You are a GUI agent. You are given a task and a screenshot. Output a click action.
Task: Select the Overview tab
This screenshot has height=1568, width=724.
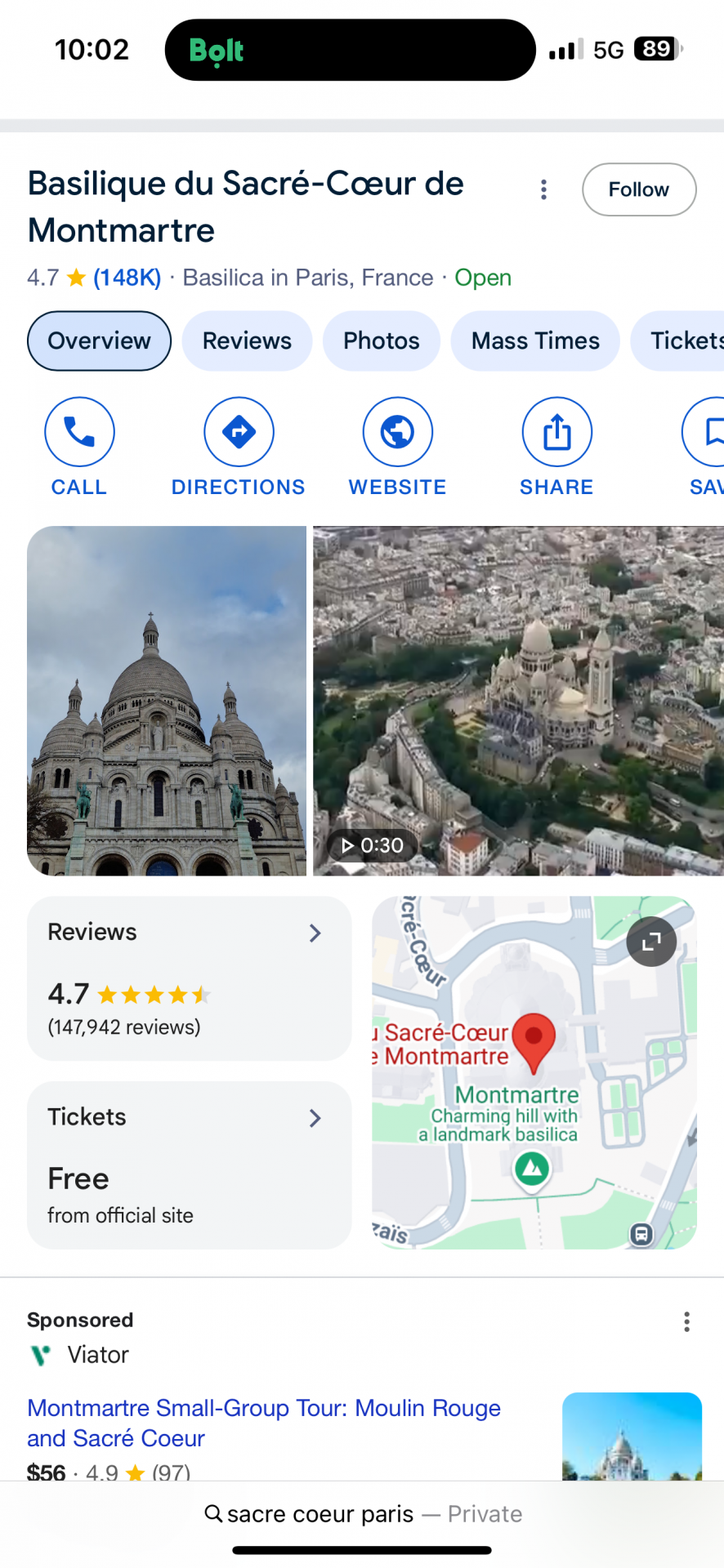tap(99, 341)
